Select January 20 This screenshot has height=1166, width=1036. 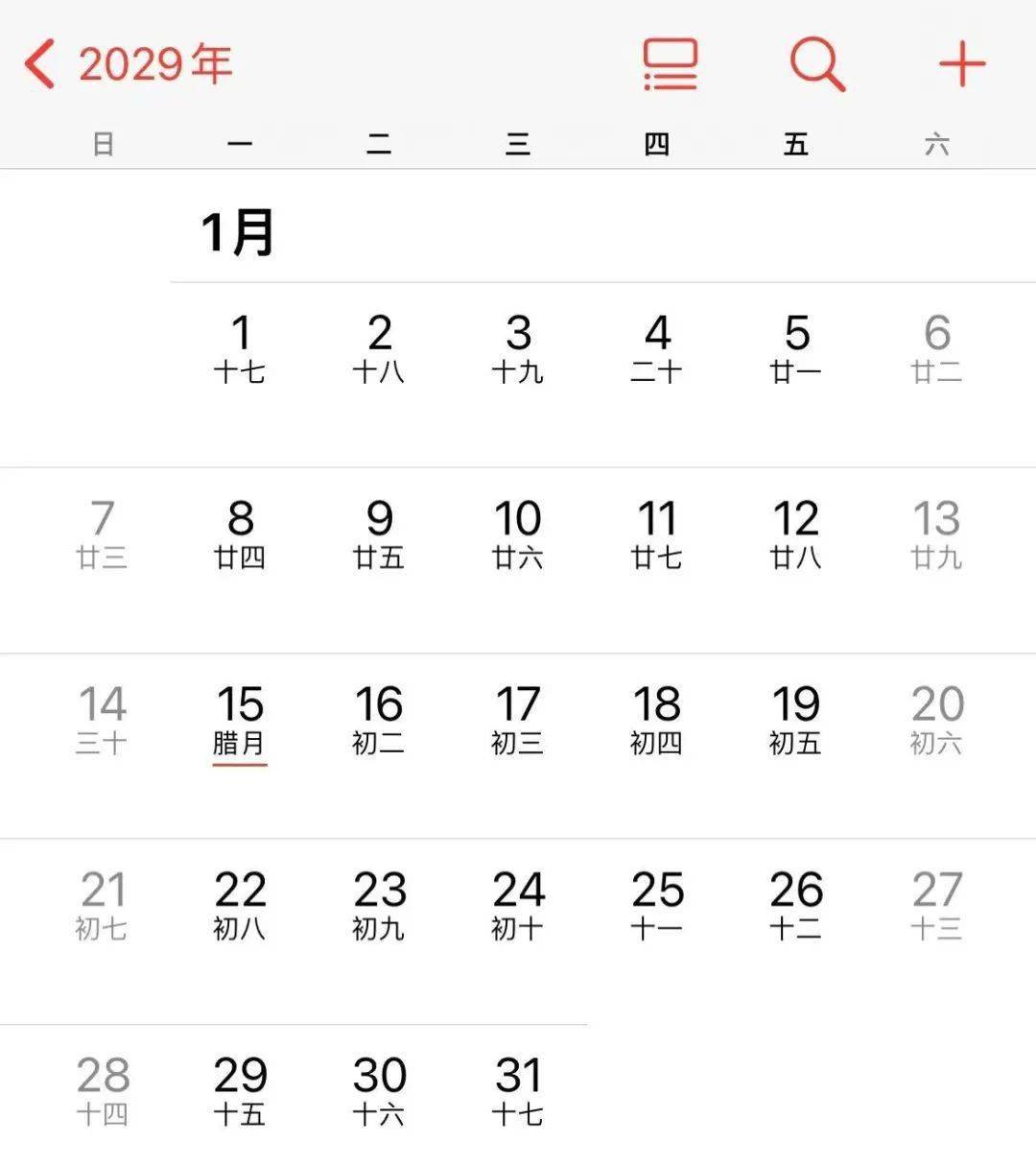point(935,719)
